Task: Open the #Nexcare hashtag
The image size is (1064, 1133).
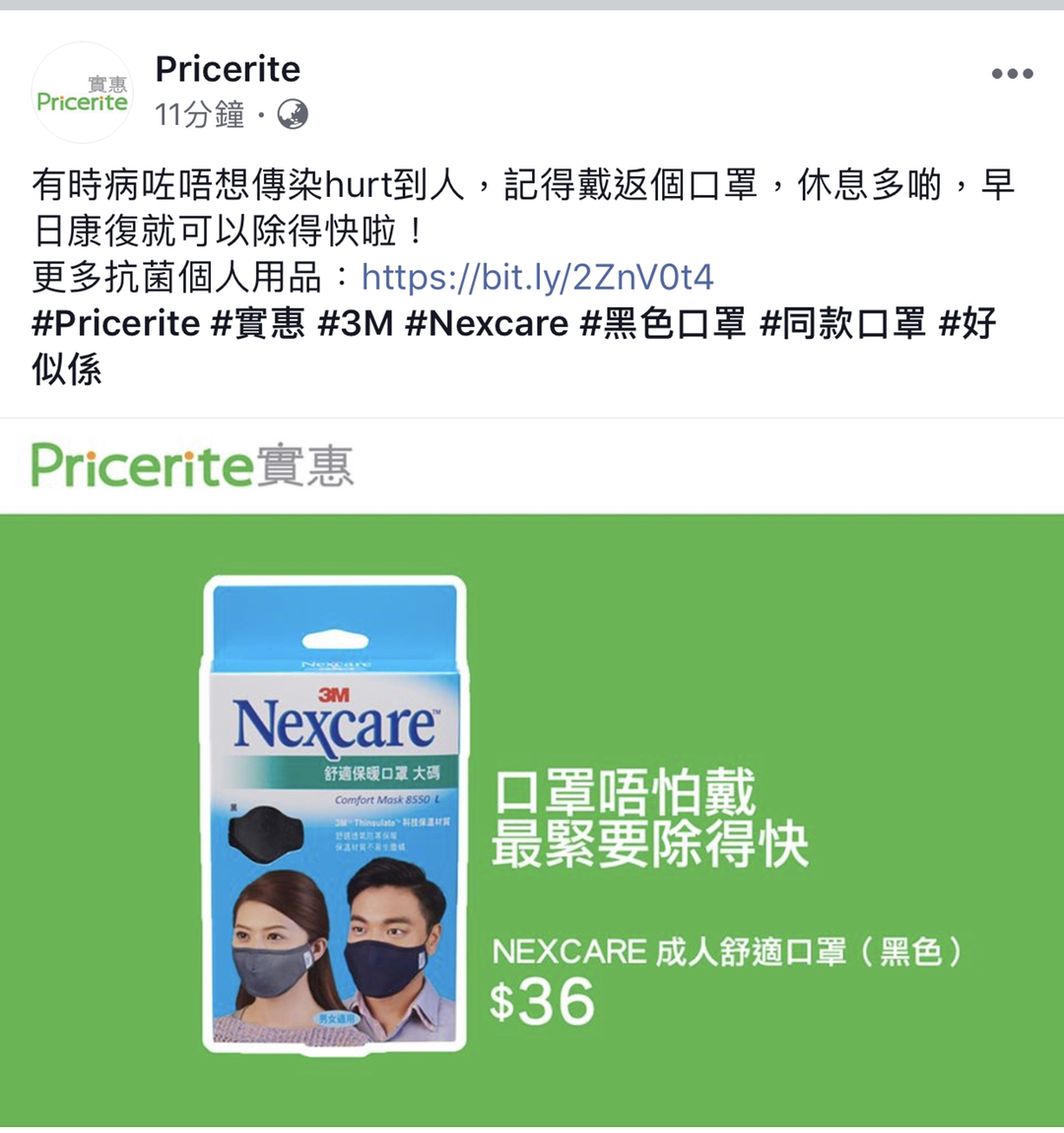Action: click(486, 324)
